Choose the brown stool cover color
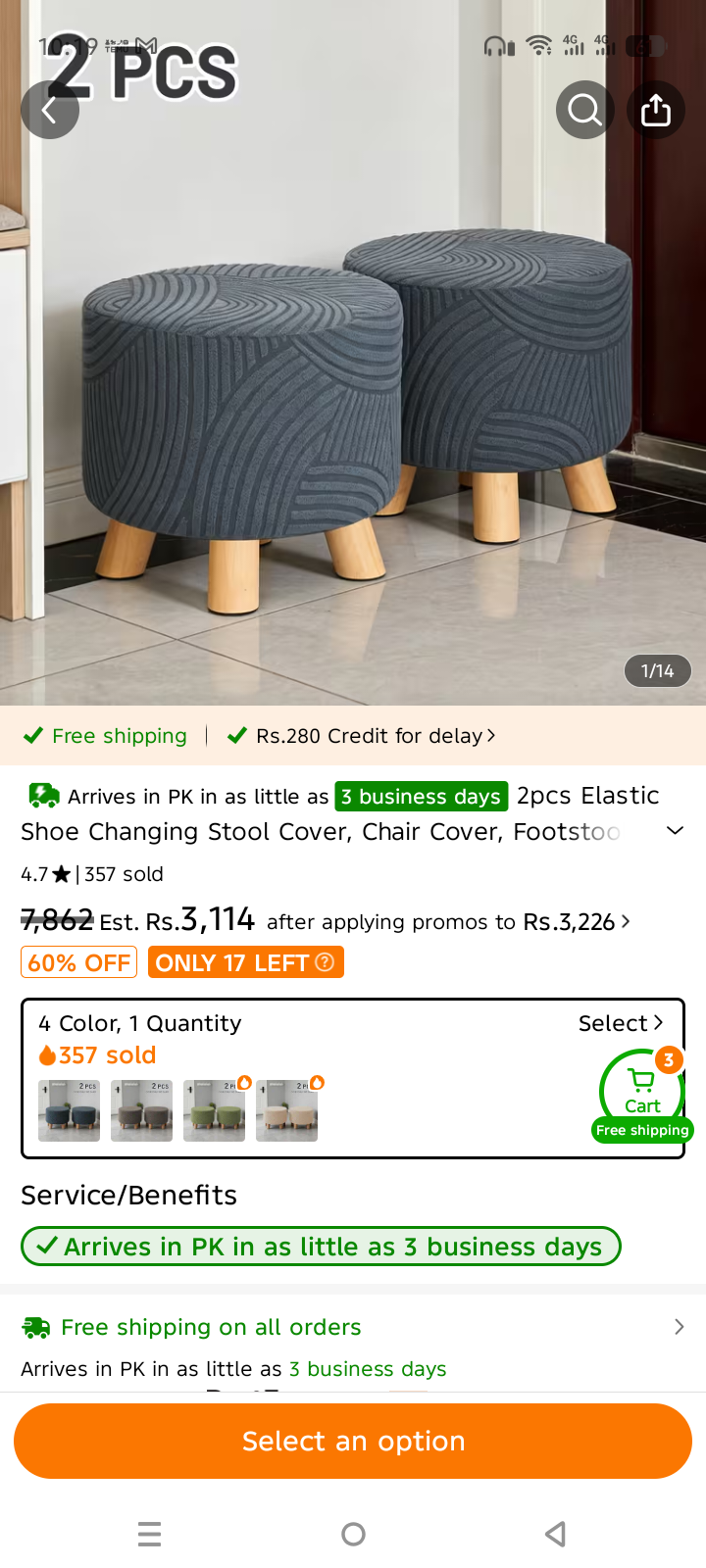The width and height of the screenshot is (706, 1568). coord(141,1110)
